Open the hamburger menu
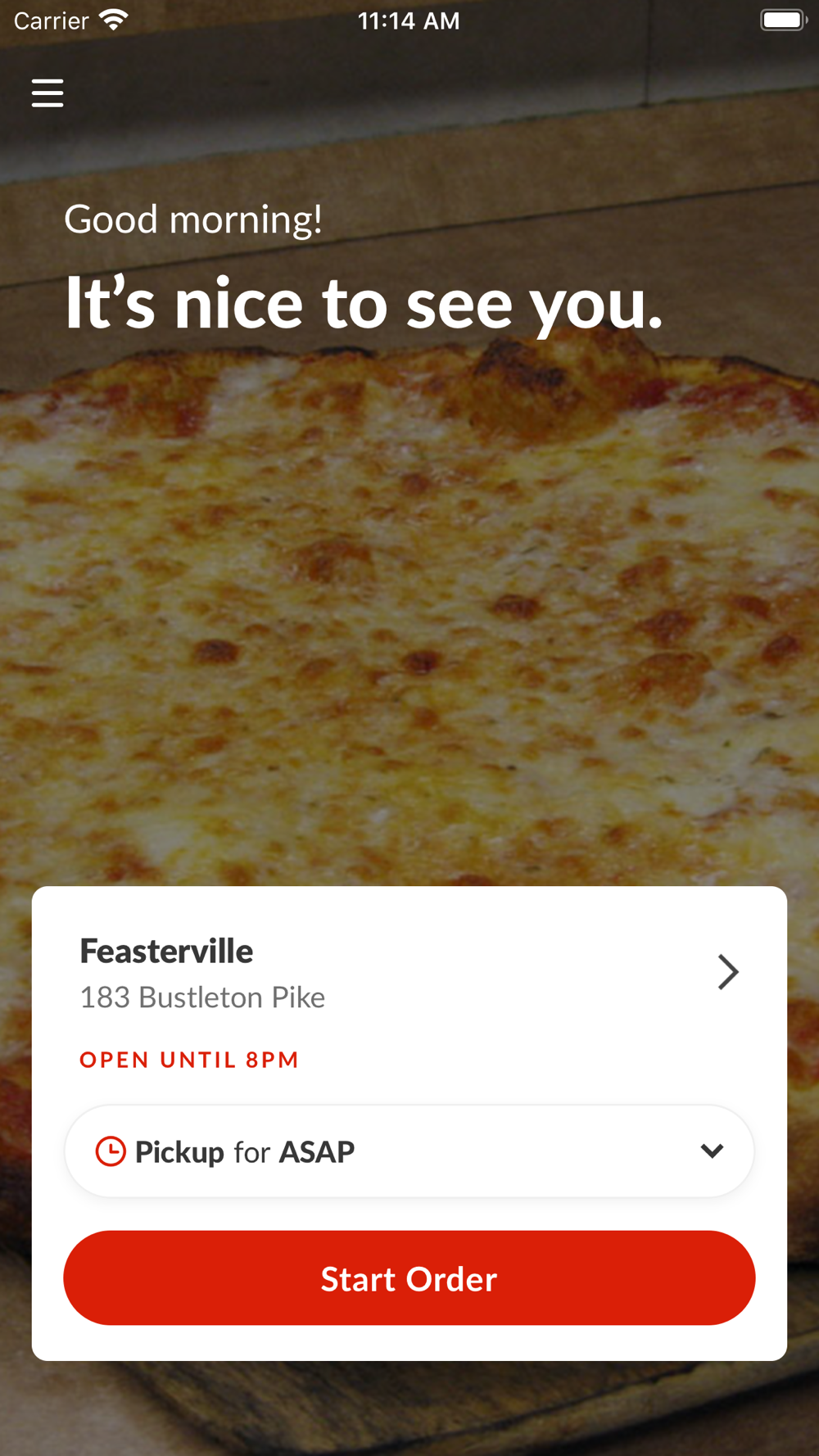 pyautogui.click(x=48, y=93)
